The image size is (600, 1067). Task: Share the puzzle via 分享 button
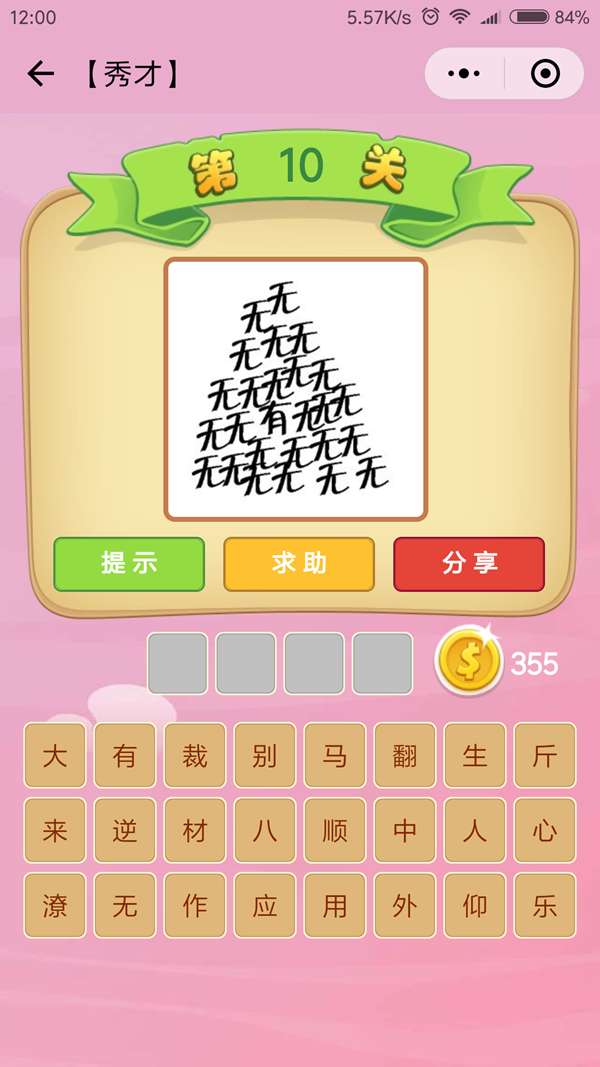point(469,564)
